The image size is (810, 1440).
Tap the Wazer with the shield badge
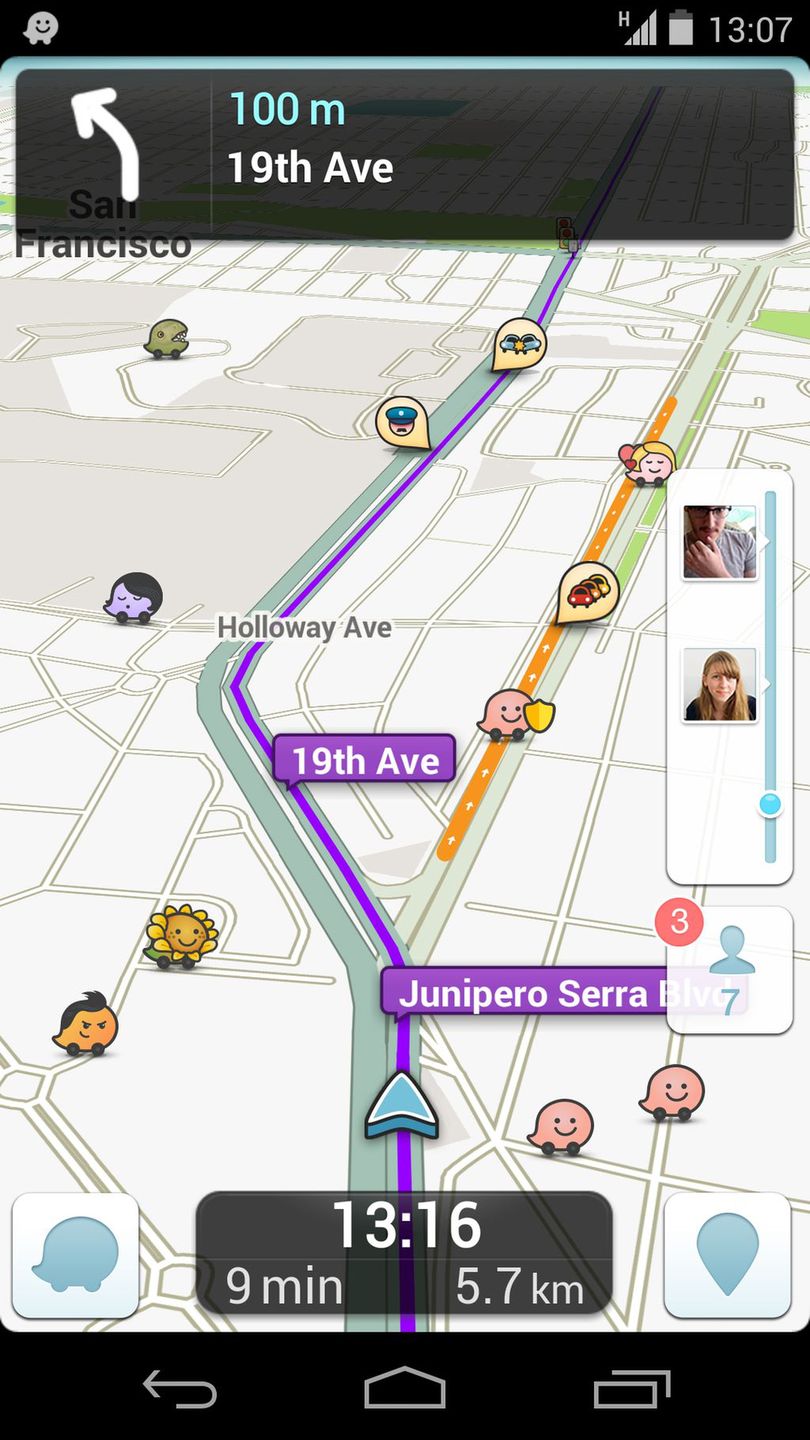[x=510, y=714]
